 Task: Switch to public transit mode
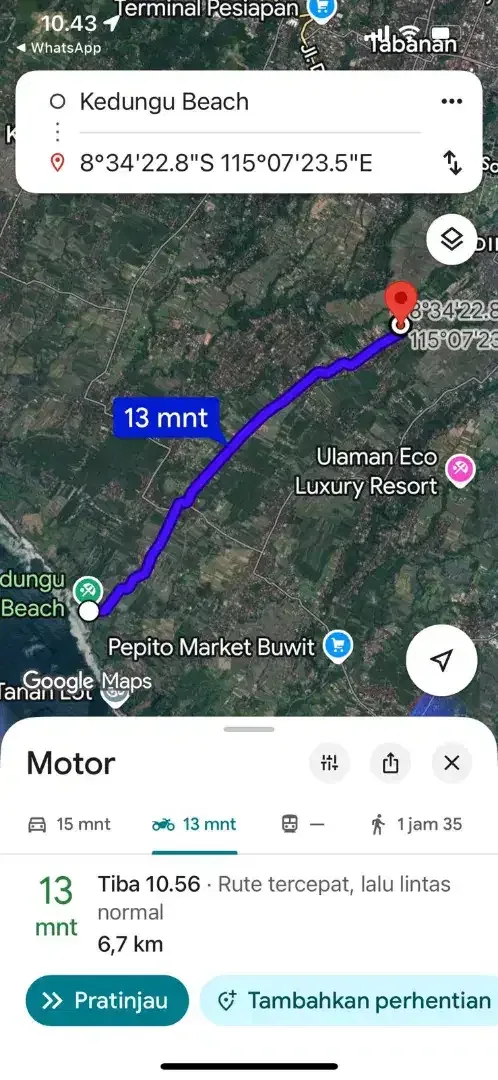click(303, 824)
